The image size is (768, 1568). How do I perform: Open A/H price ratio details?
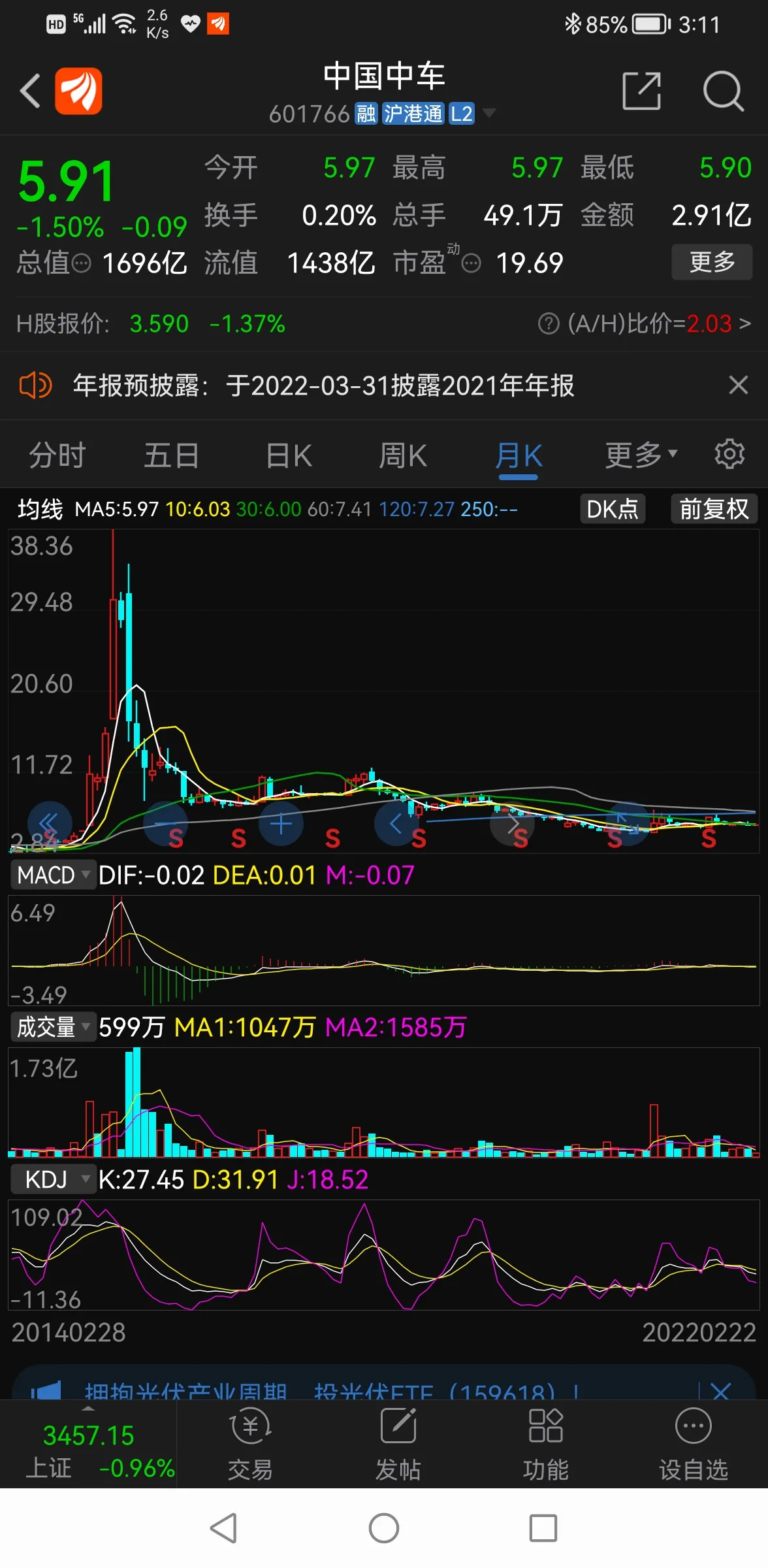tap(645, 323)
